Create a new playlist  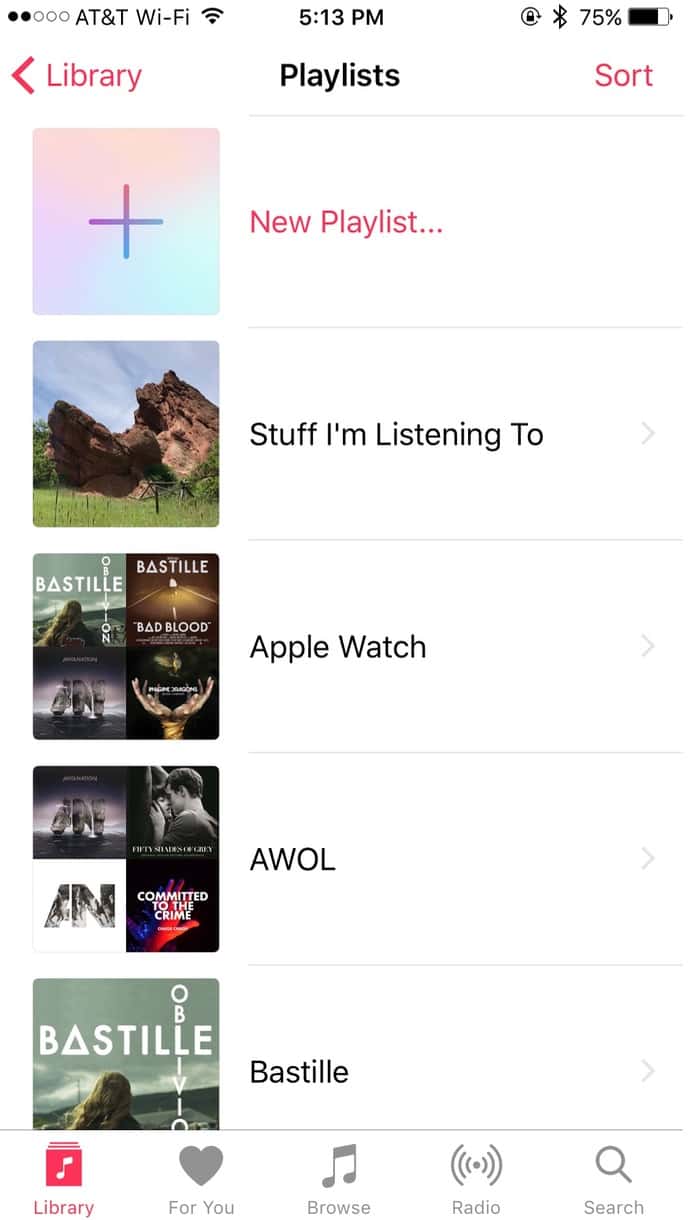(345, 222)
